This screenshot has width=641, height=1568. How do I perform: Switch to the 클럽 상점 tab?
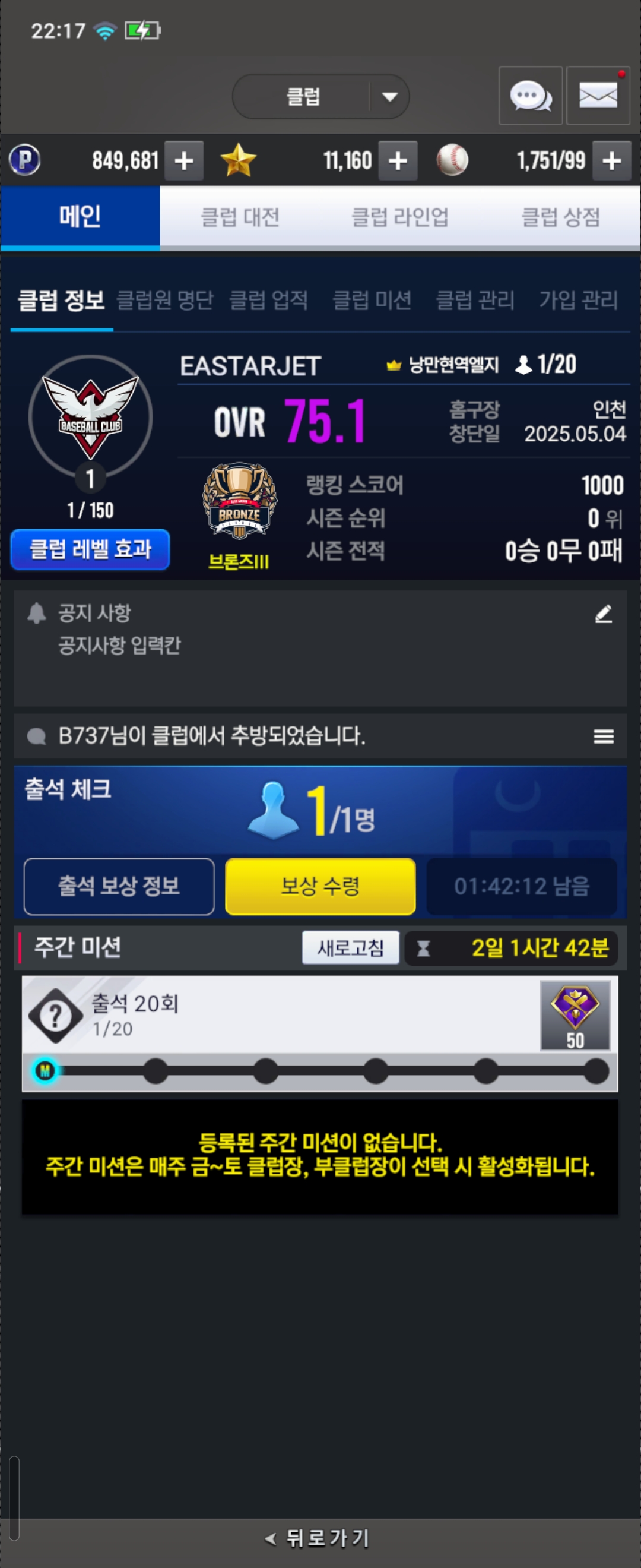561,217
